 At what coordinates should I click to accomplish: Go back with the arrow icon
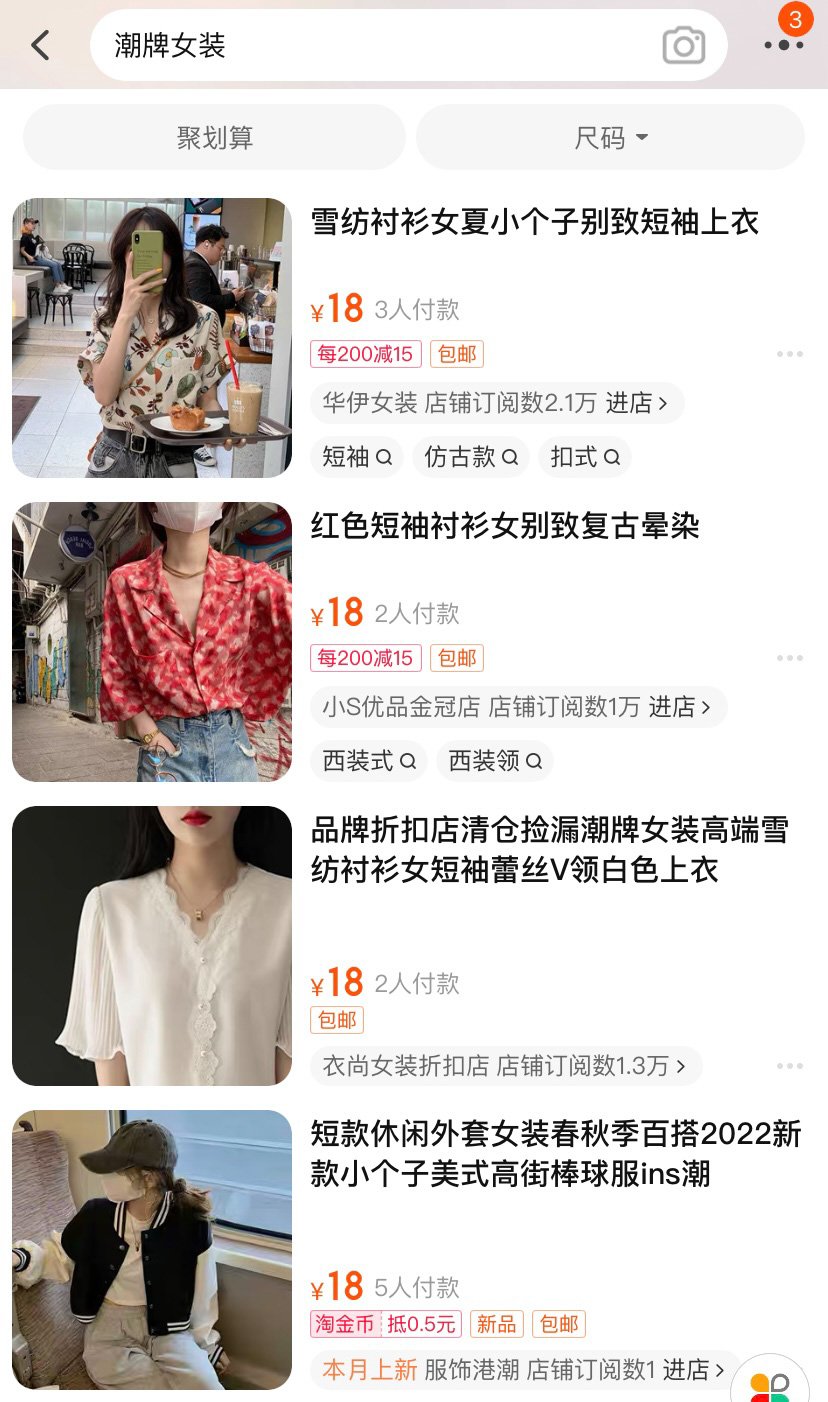[41, 45]
